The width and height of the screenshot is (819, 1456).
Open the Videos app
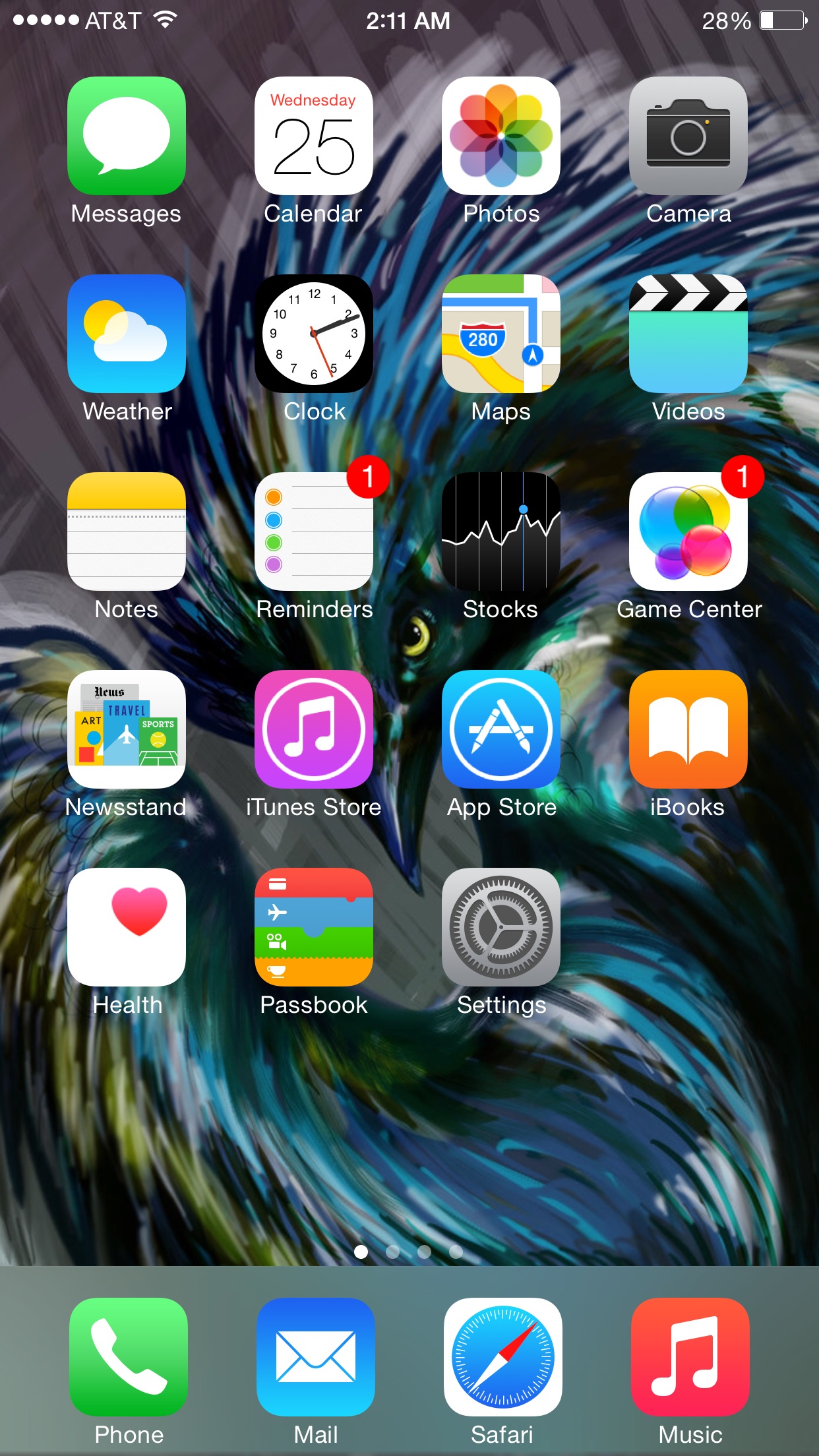click(688, 334)
